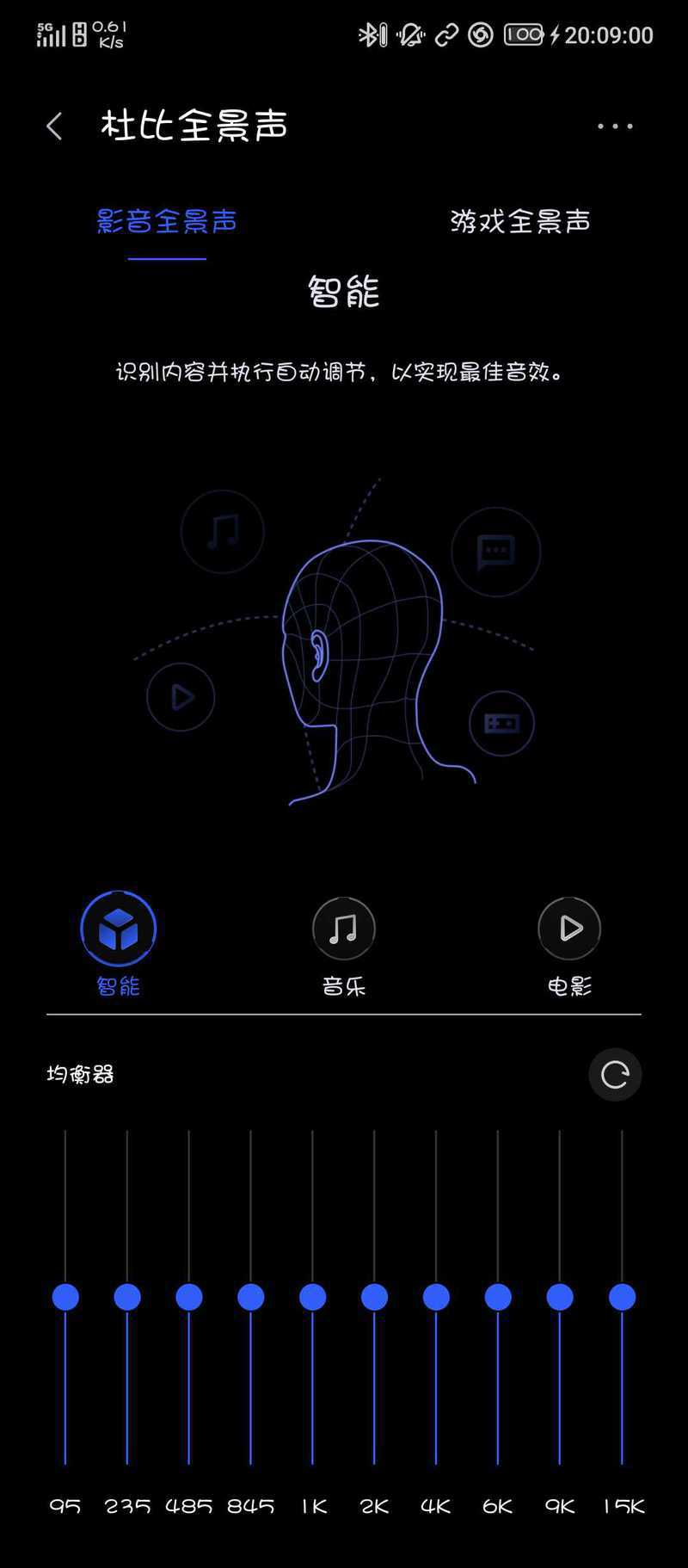The width and height of the screenshot is (688, 1568).
Task: Tap the 6K equalizer slider
Action: tap(498, 1297)
